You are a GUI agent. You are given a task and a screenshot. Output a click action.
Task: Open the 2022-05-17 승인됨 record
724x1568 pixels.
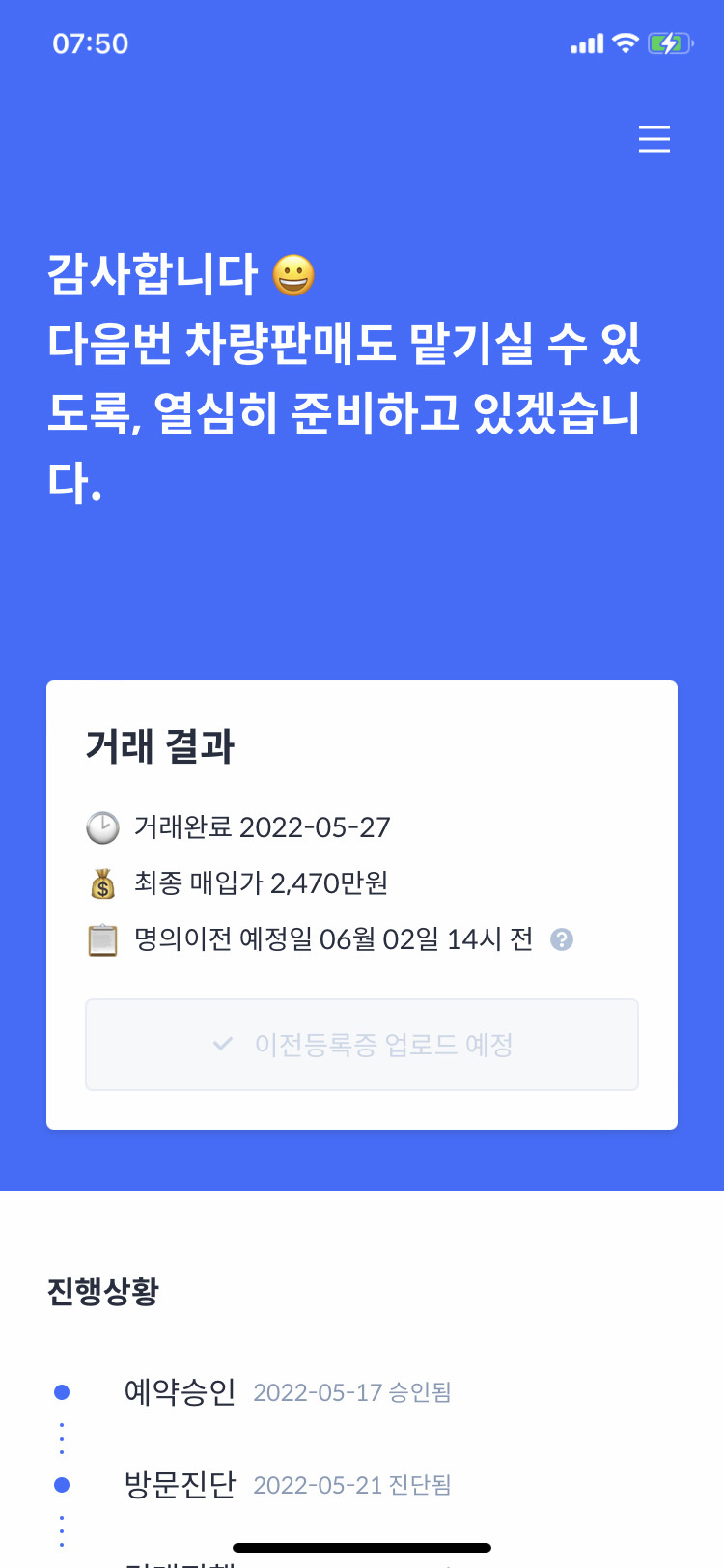(351, 1391)
